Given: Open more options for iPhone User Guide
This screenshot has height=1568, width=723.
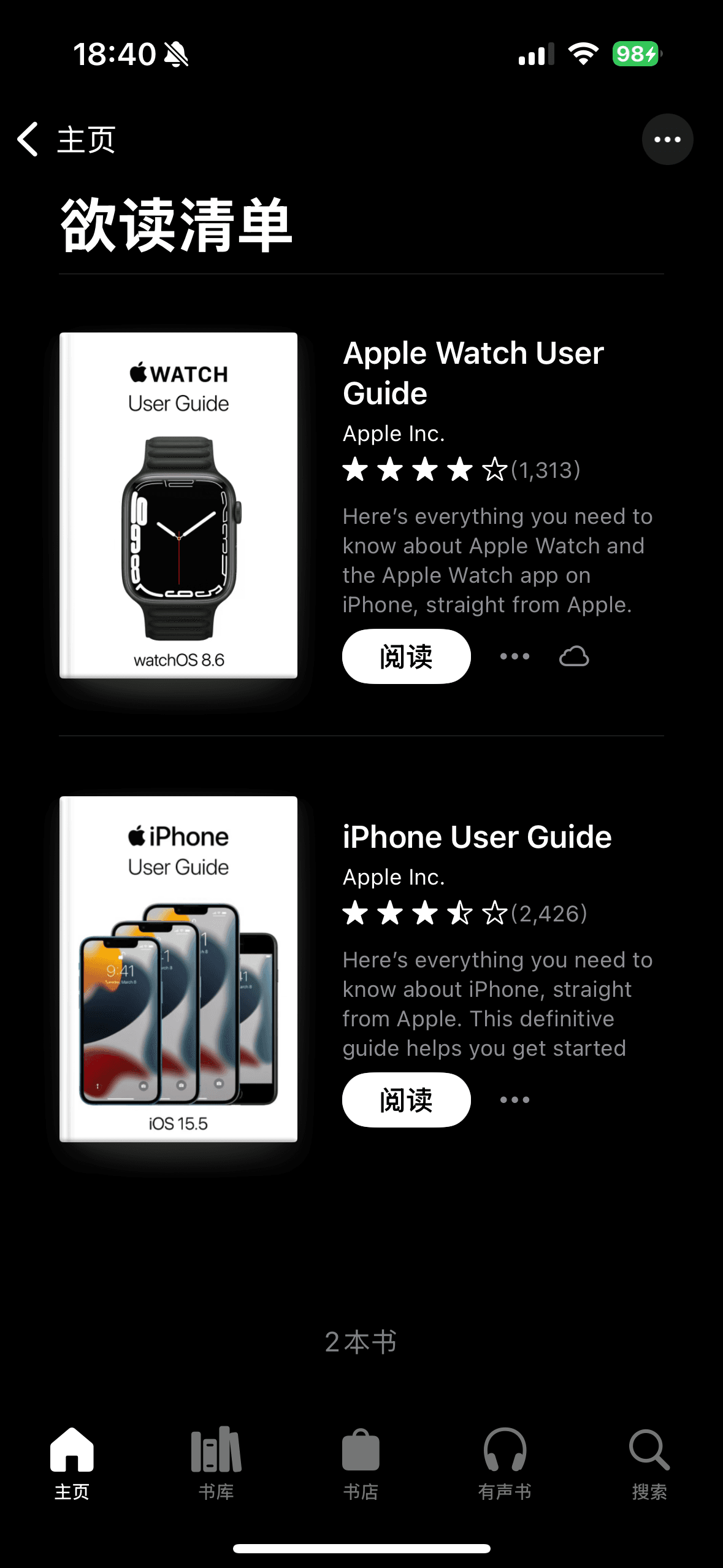Looking at the screenshot, I should tap(515, 1100).
